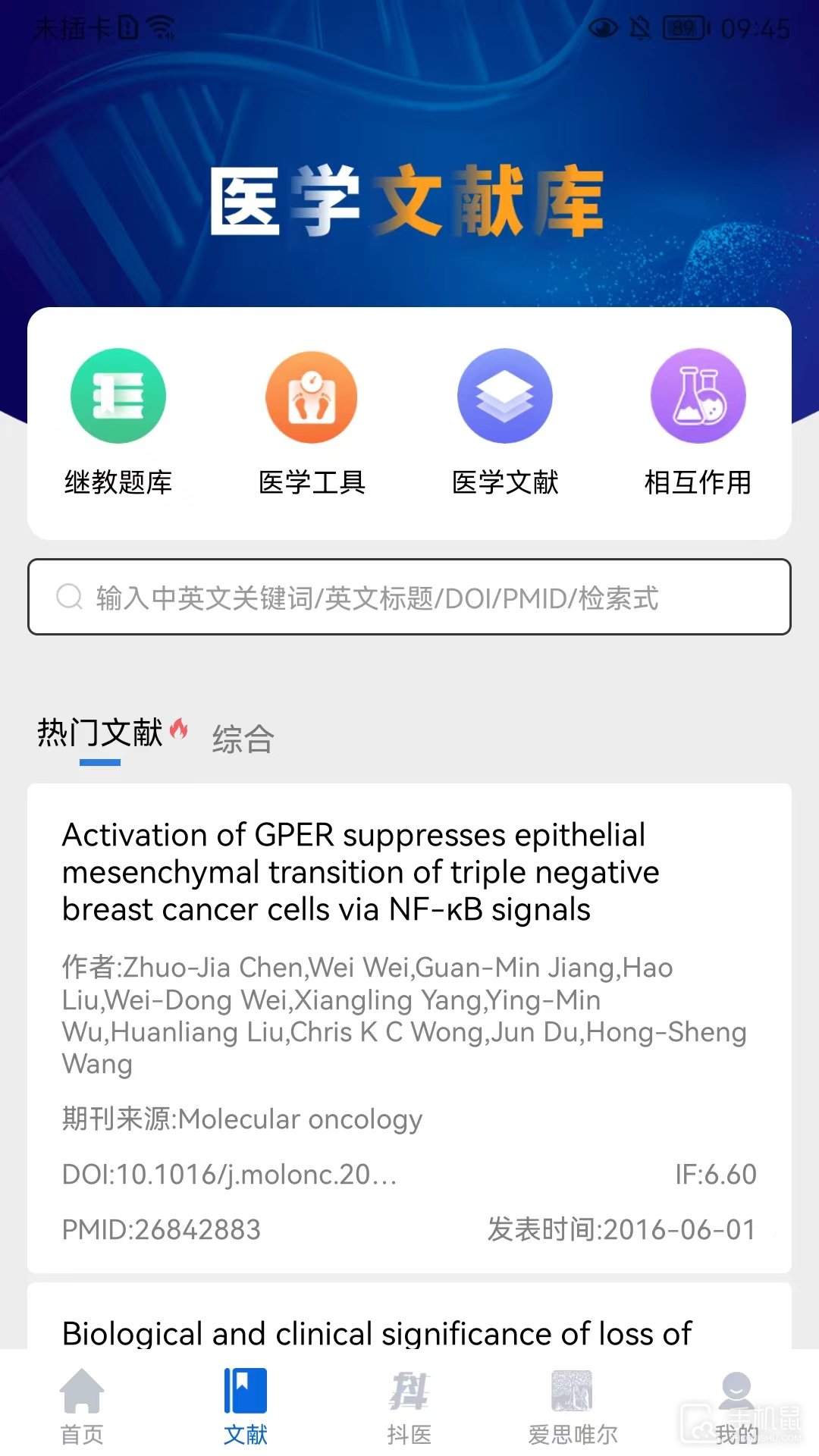
Task: Open the 医学文献 shortcut
Action: point(505,422)
